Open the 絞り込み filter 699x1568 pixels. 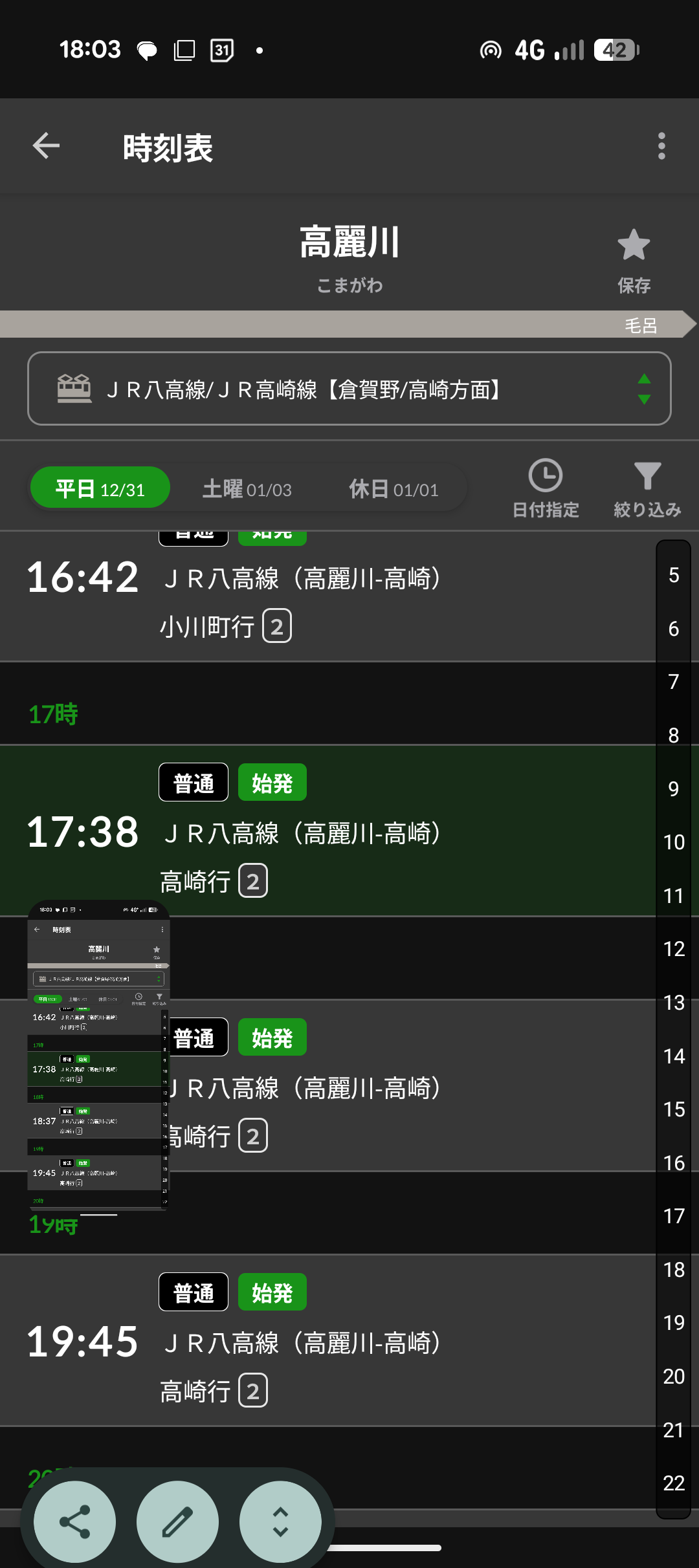[647, 488]
